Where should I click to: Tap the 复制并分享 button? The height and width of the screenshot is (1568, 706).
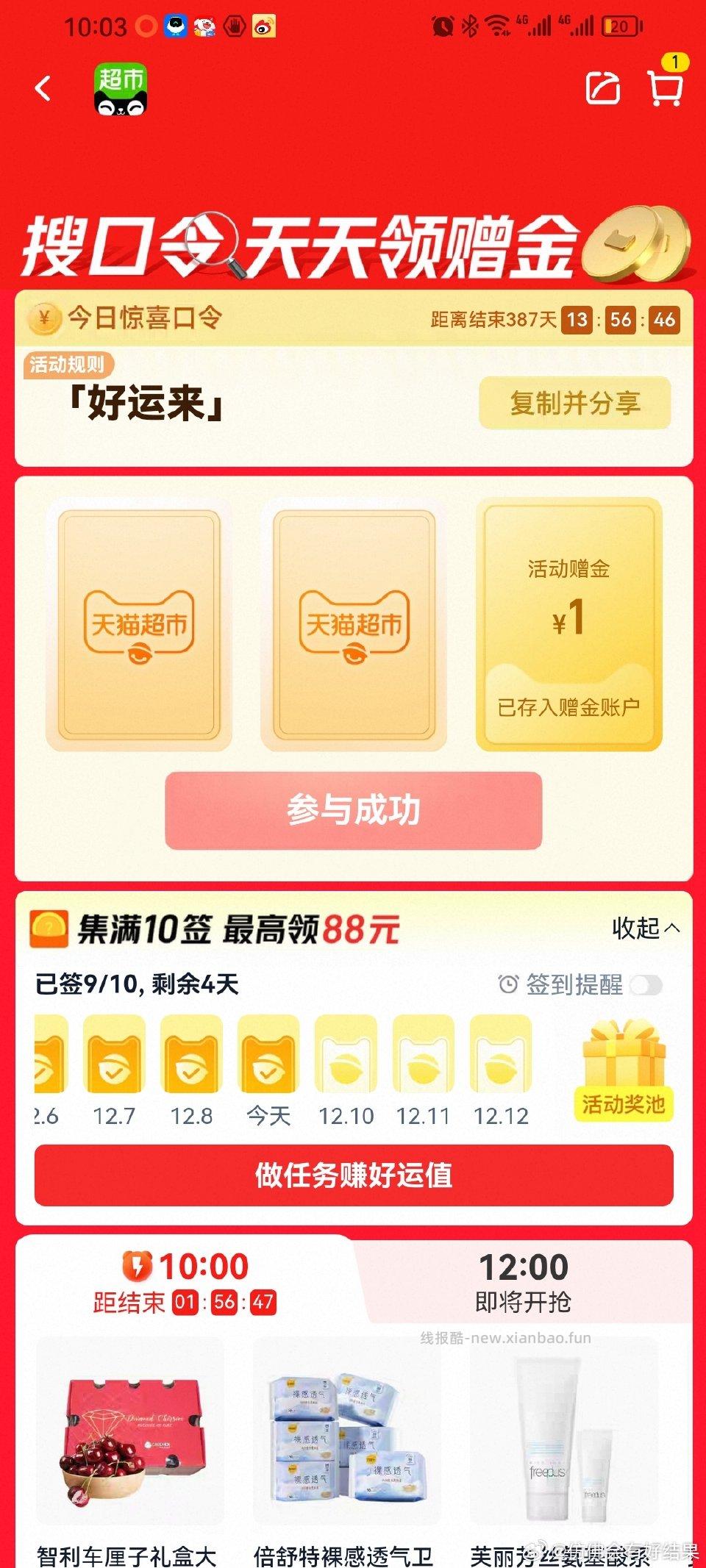pos(574,402)
